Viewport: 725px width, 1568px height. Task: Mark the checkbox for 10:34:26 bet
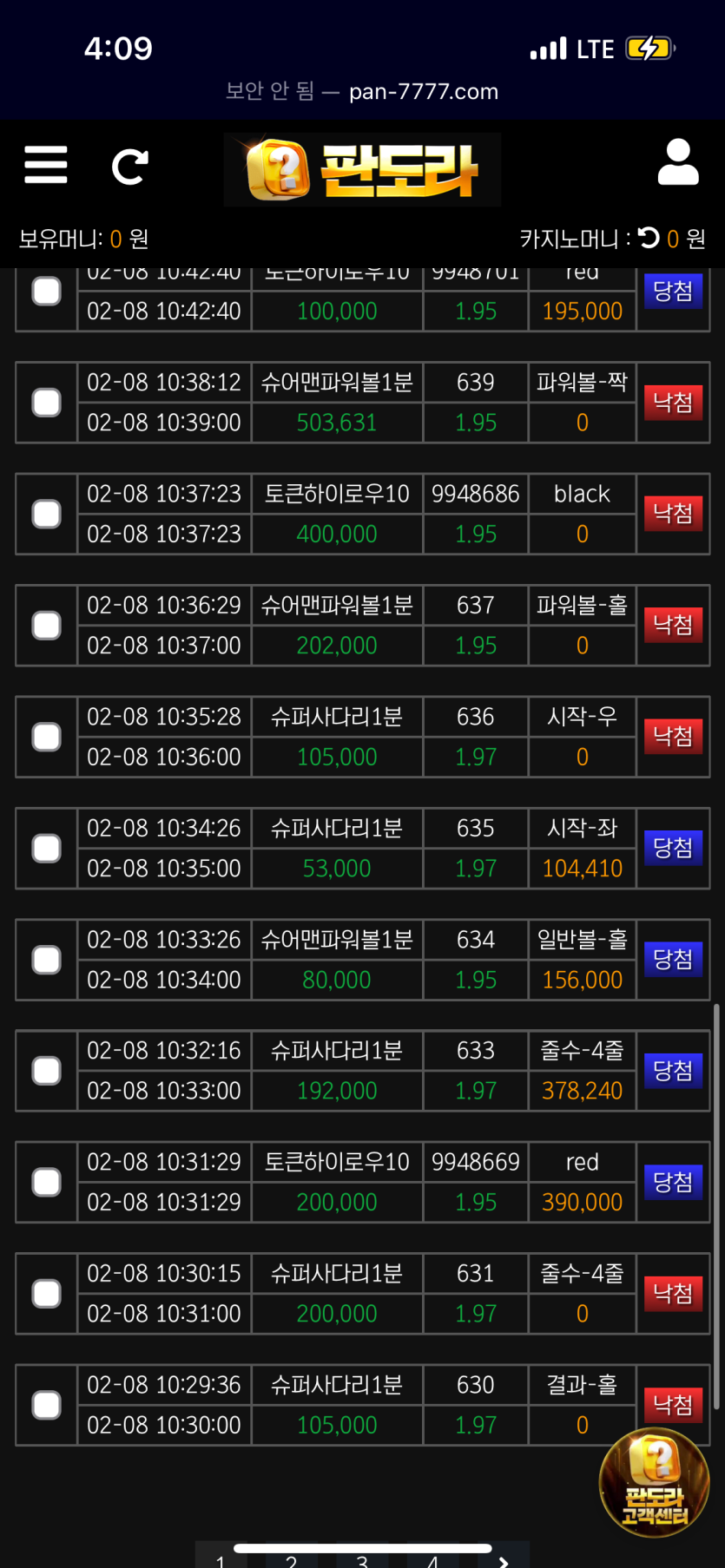click(47, 848)
